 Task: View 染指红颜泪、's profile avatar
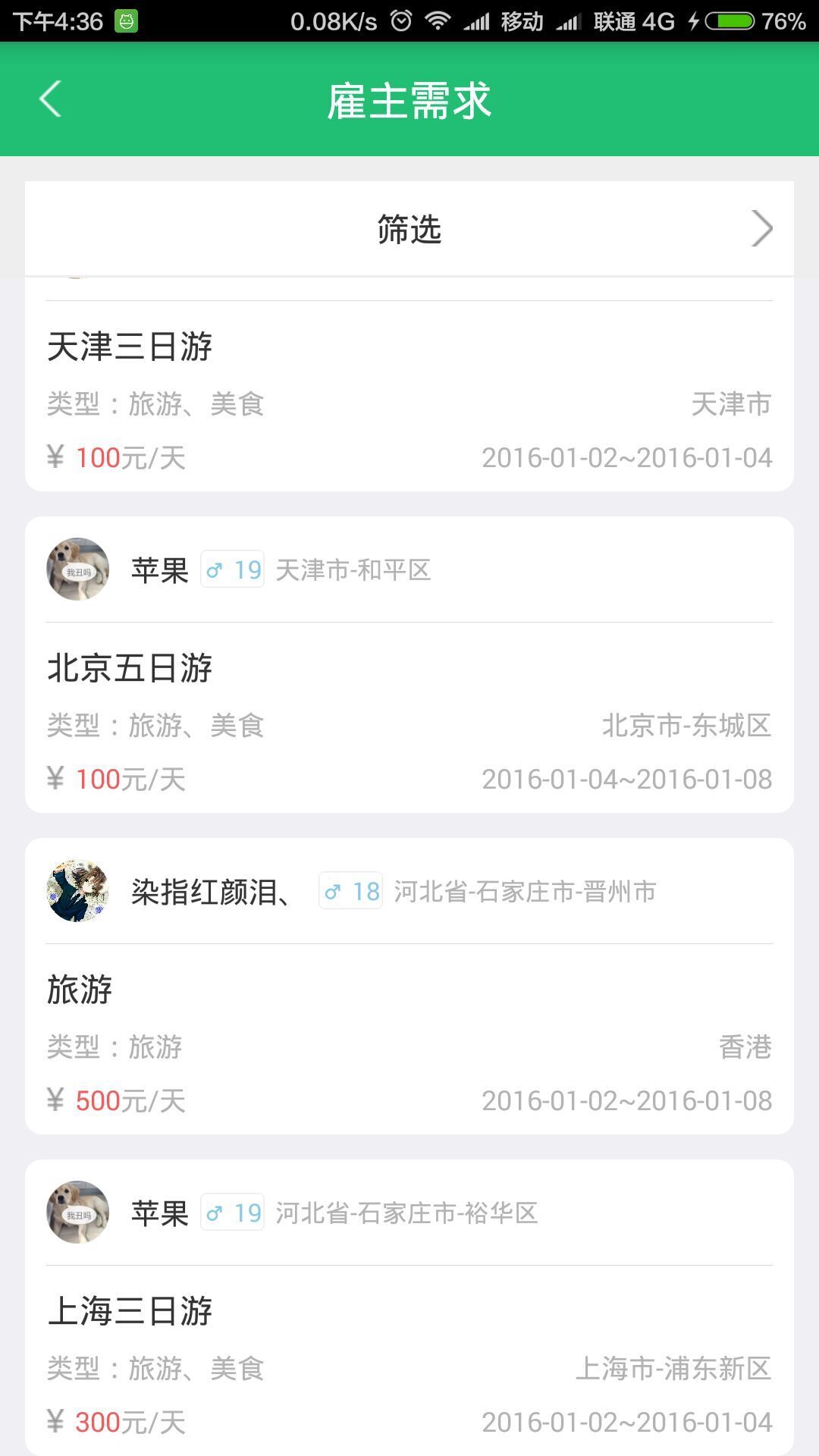78,891
